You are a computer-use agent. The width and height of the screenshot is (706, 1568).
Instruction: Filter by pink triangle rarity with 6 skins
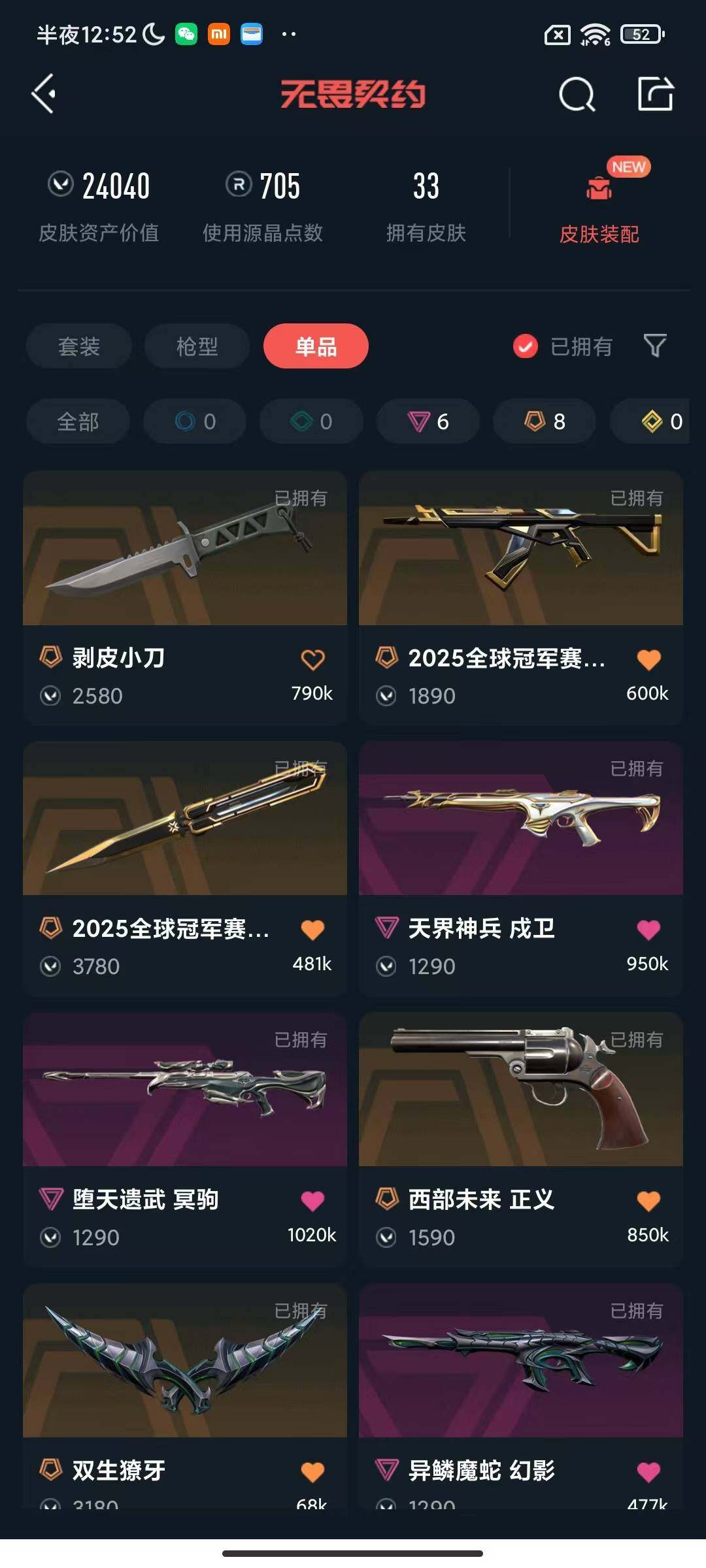coord(428,421)
